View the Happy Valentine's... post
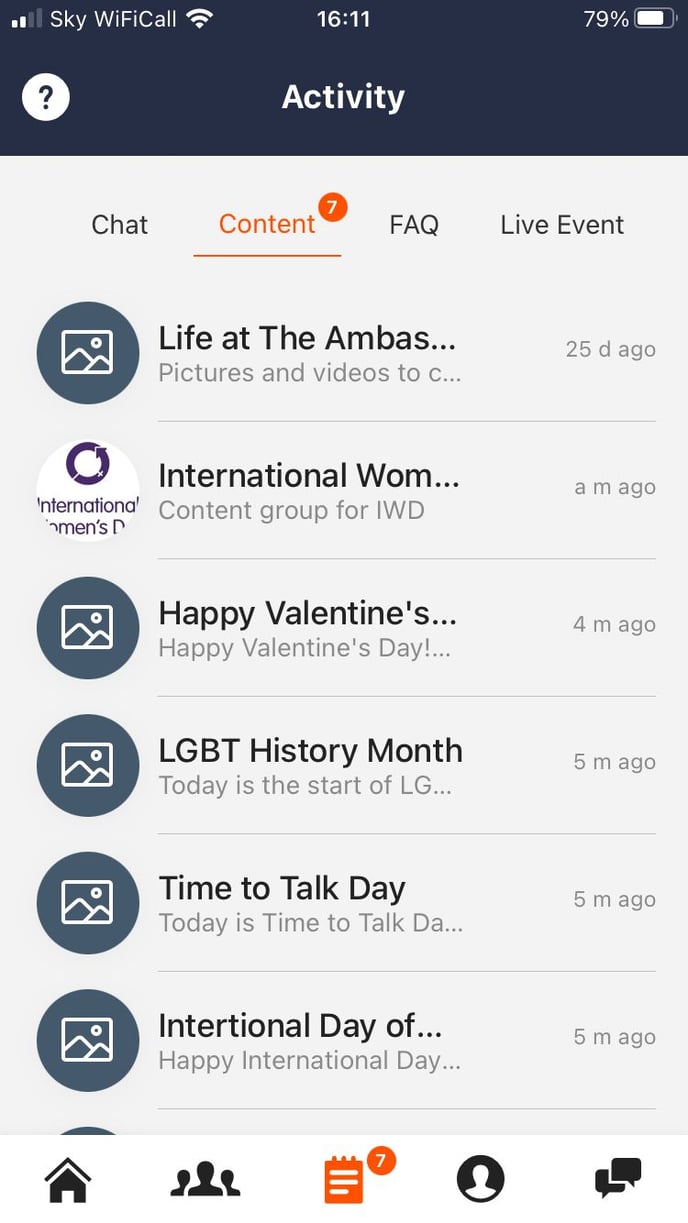The width and height of the screenshot is (688, 1223). pyautogui.click(x=344, y=628)
